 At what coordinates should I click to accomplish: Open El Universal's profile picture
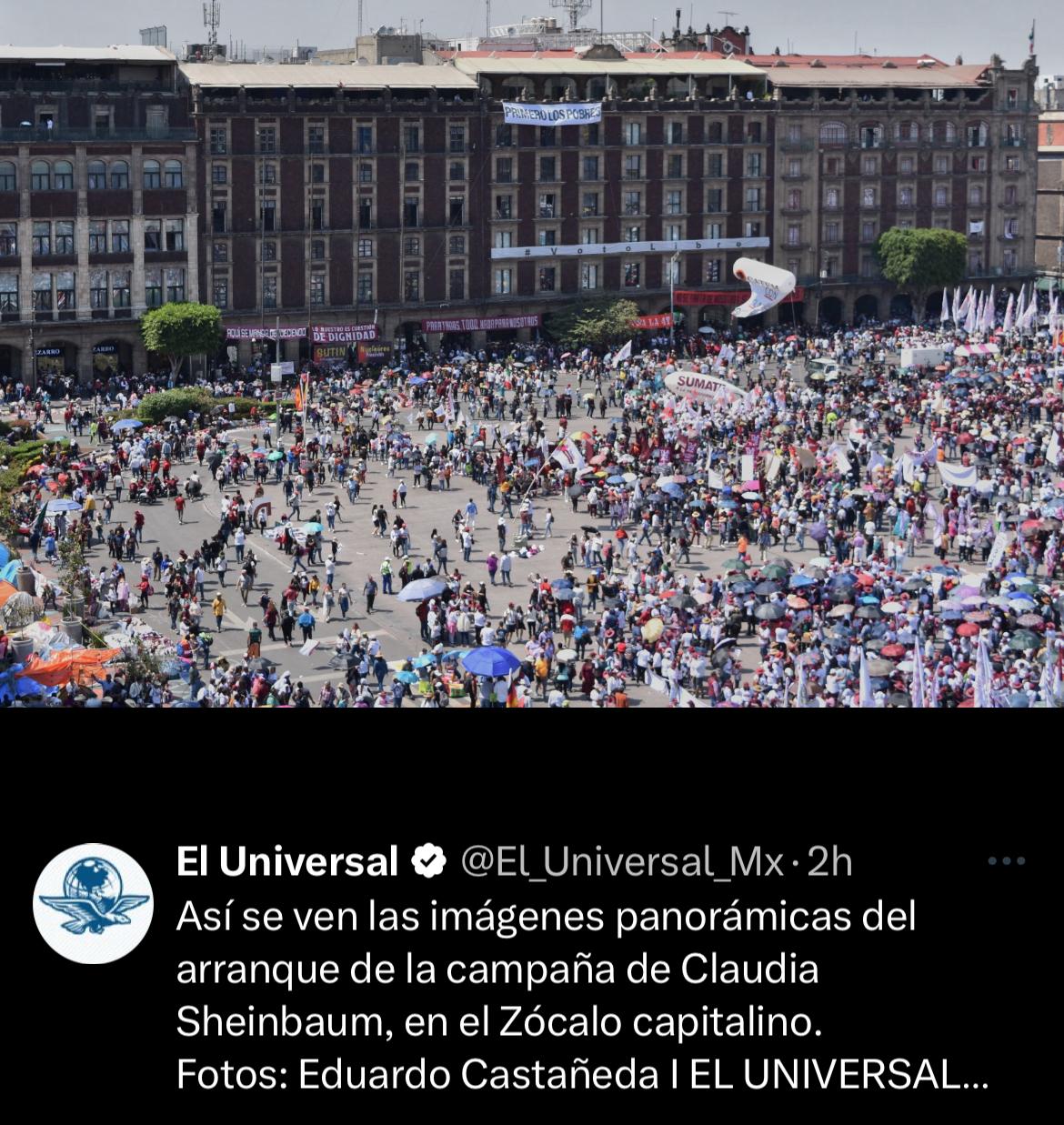tap(93, 902)
